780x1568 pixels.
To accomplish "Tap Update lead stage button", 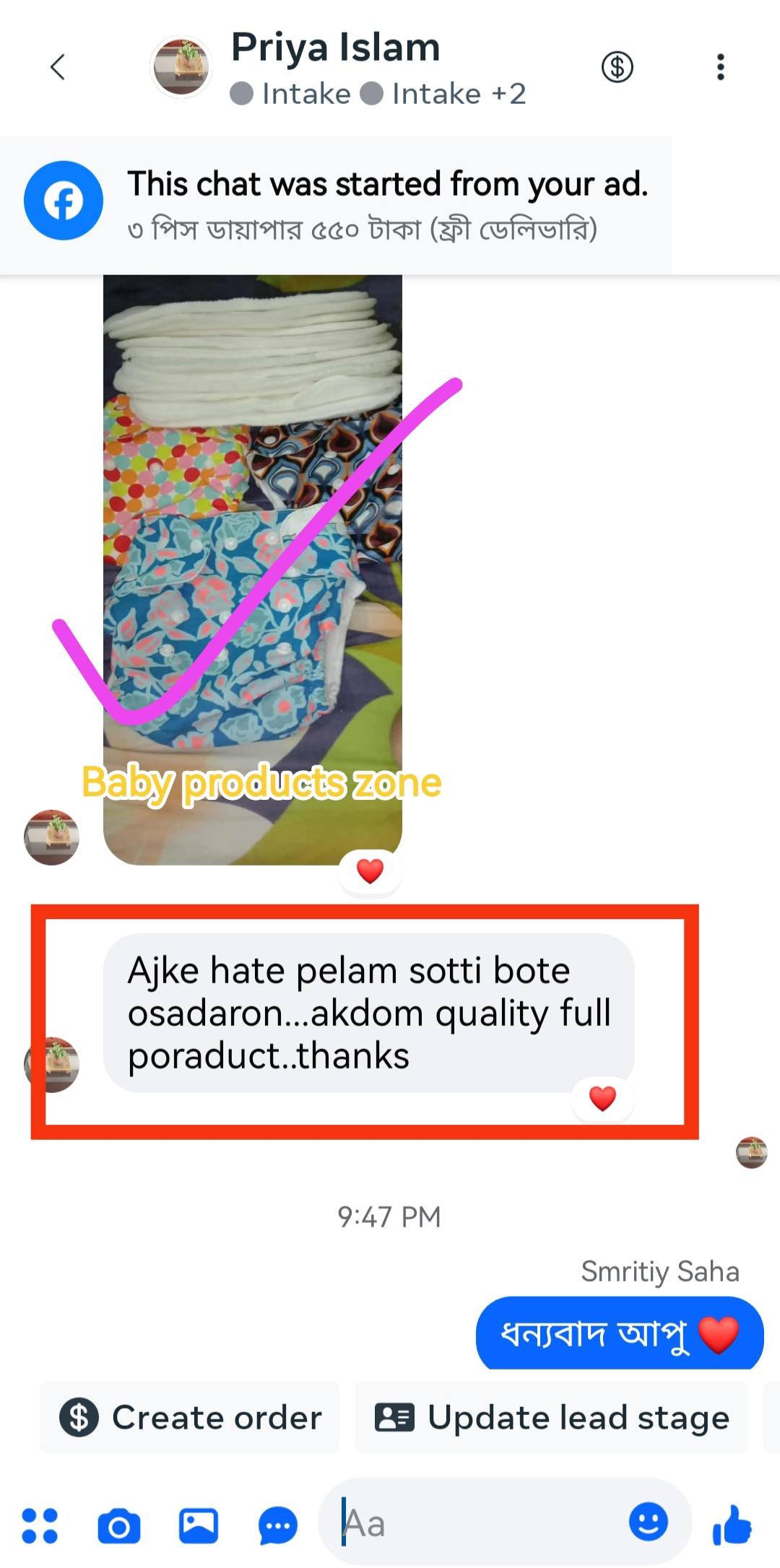I will tap(552, 1417).
